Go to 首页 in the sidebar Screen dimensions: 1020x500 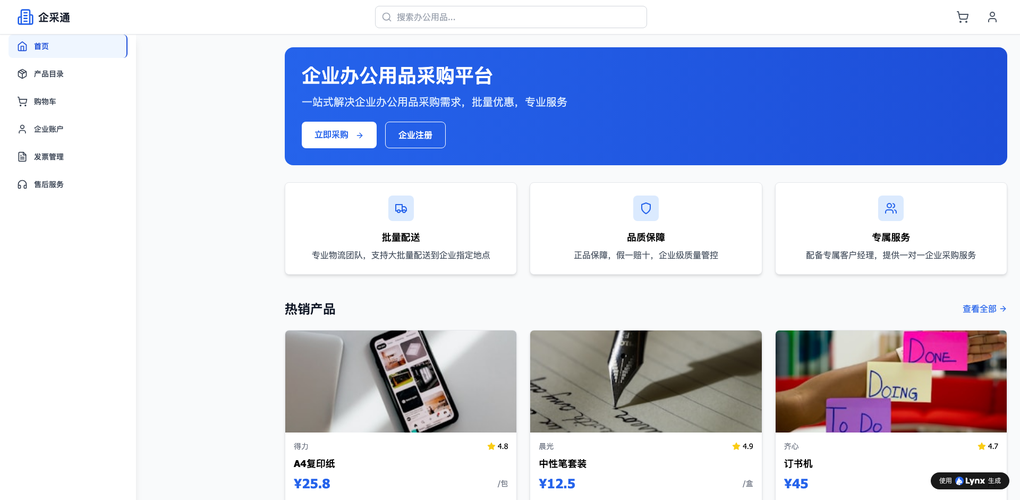(67, 46)
